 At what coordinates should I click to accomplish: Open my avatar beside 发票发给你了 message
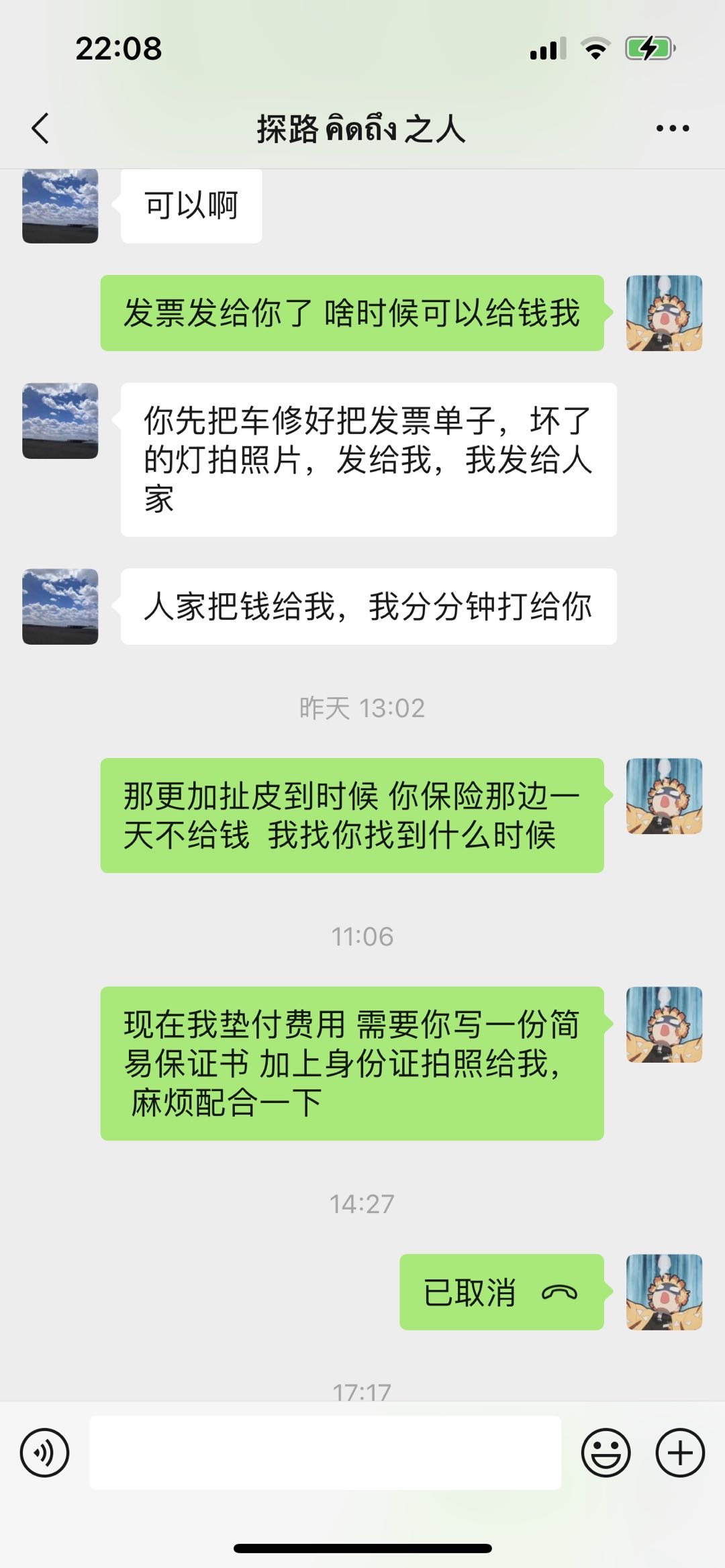pos(664,313)
